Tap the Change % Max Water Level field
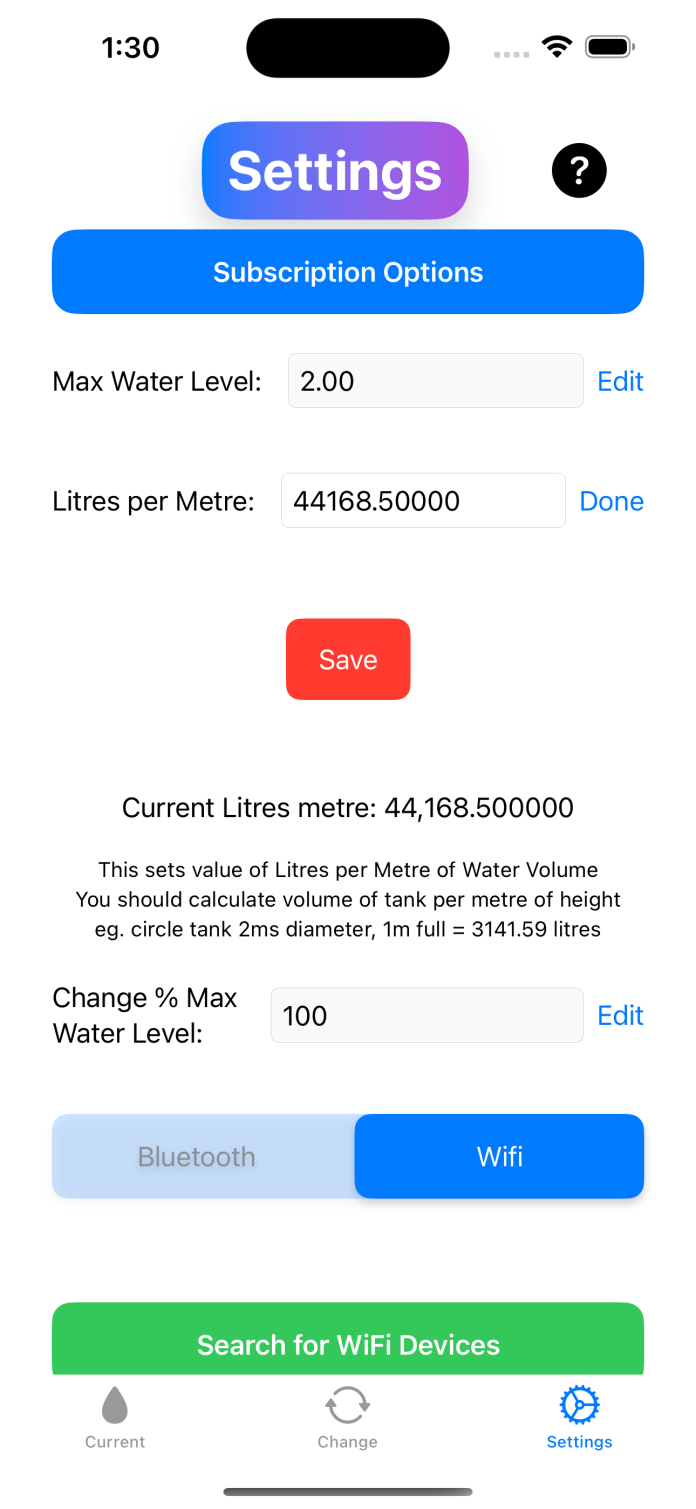Viewport: 696px width, 1509px height. [427, 1016]
